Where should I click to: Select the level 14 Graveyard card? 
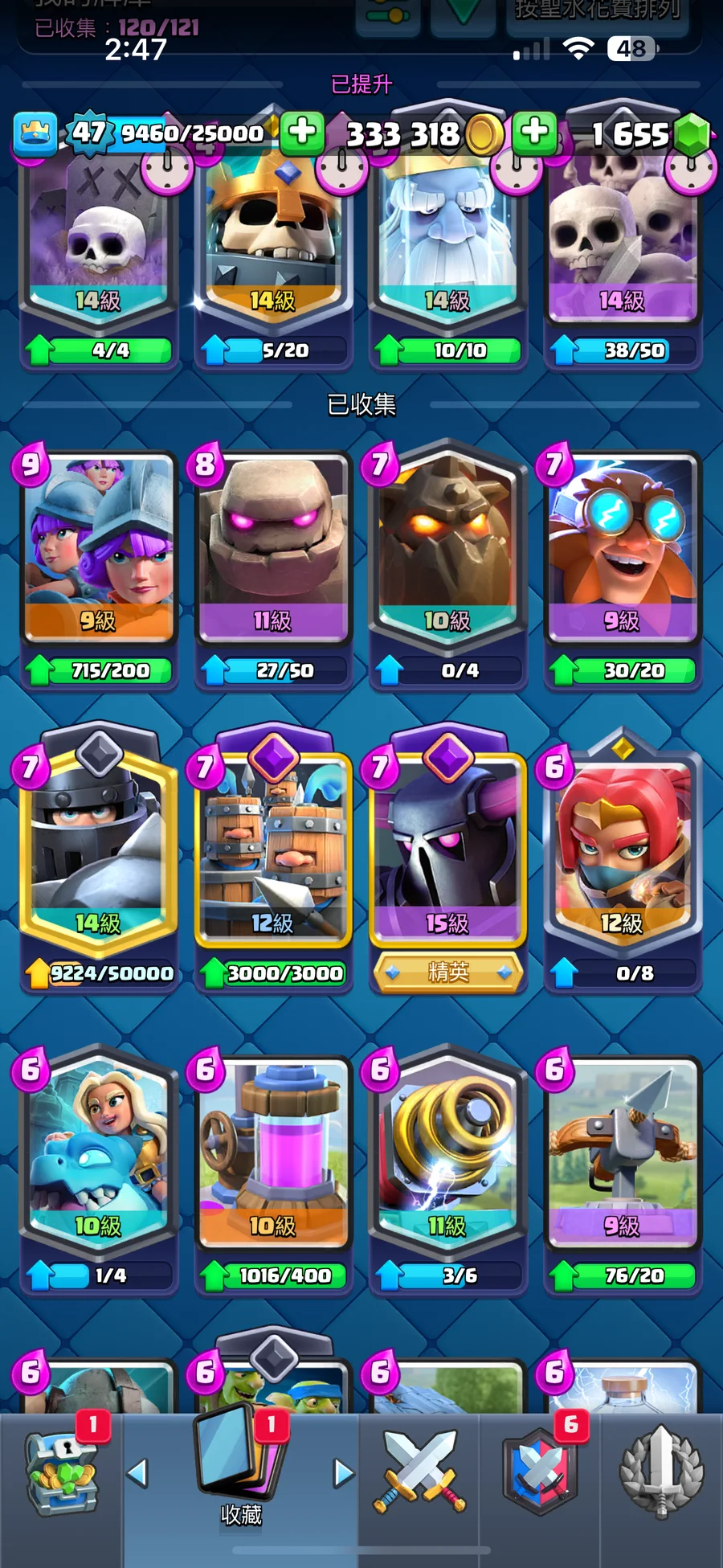tap(99, 249)
